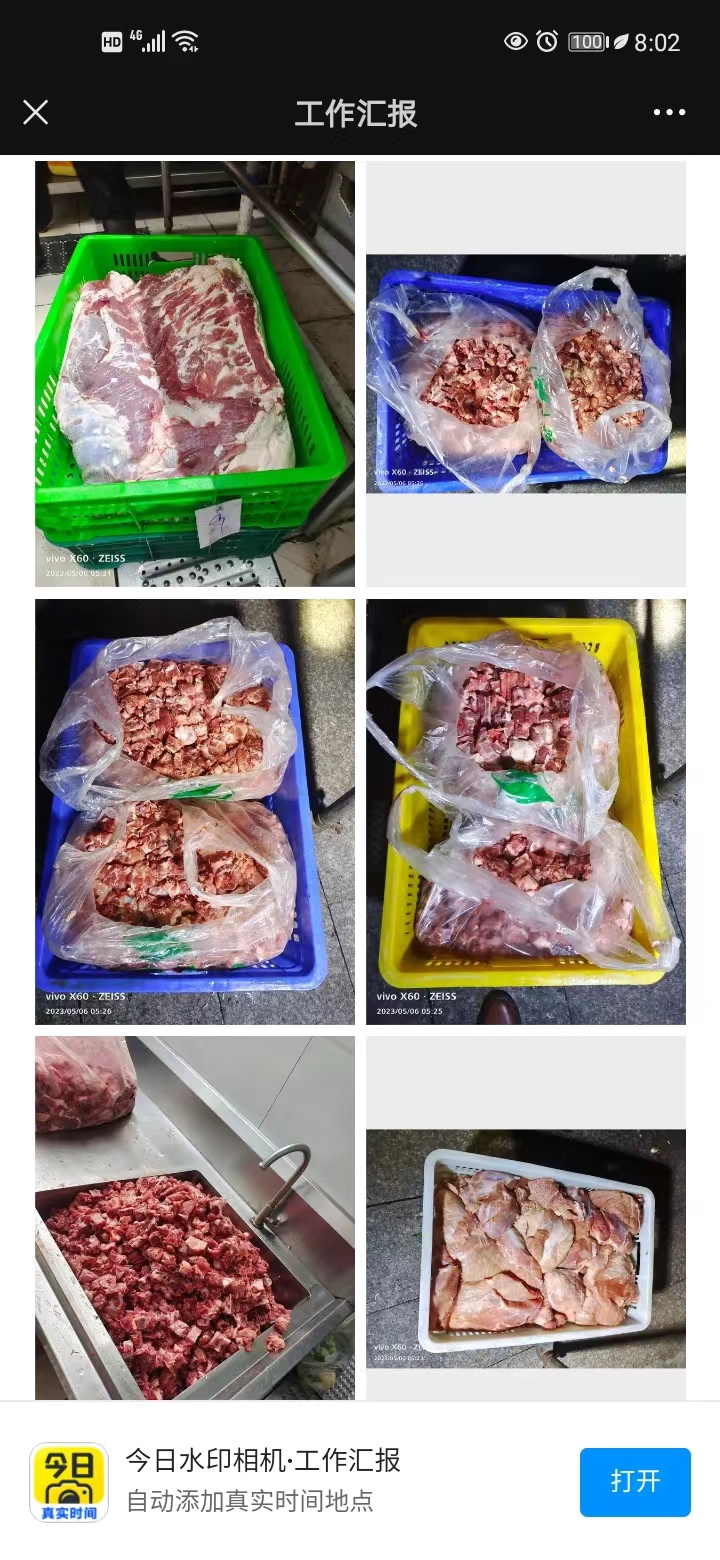View the chicken in white basket photo
Image resolution: width=720 pixels, height=1560 pixels.
click(x=526, y=1248)
